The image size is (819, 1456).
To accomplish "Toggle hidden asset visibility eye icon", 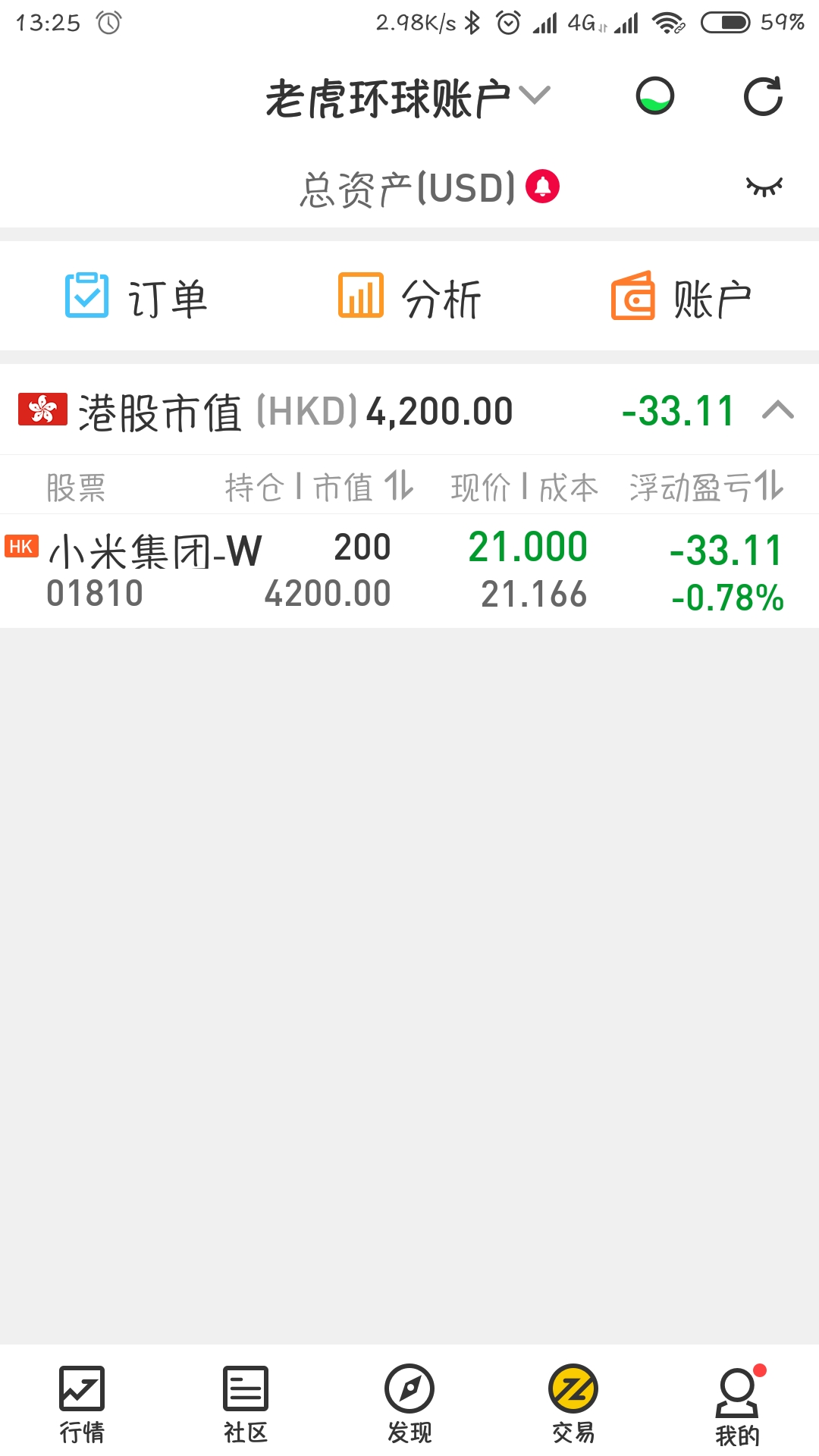I will [764, 187].
